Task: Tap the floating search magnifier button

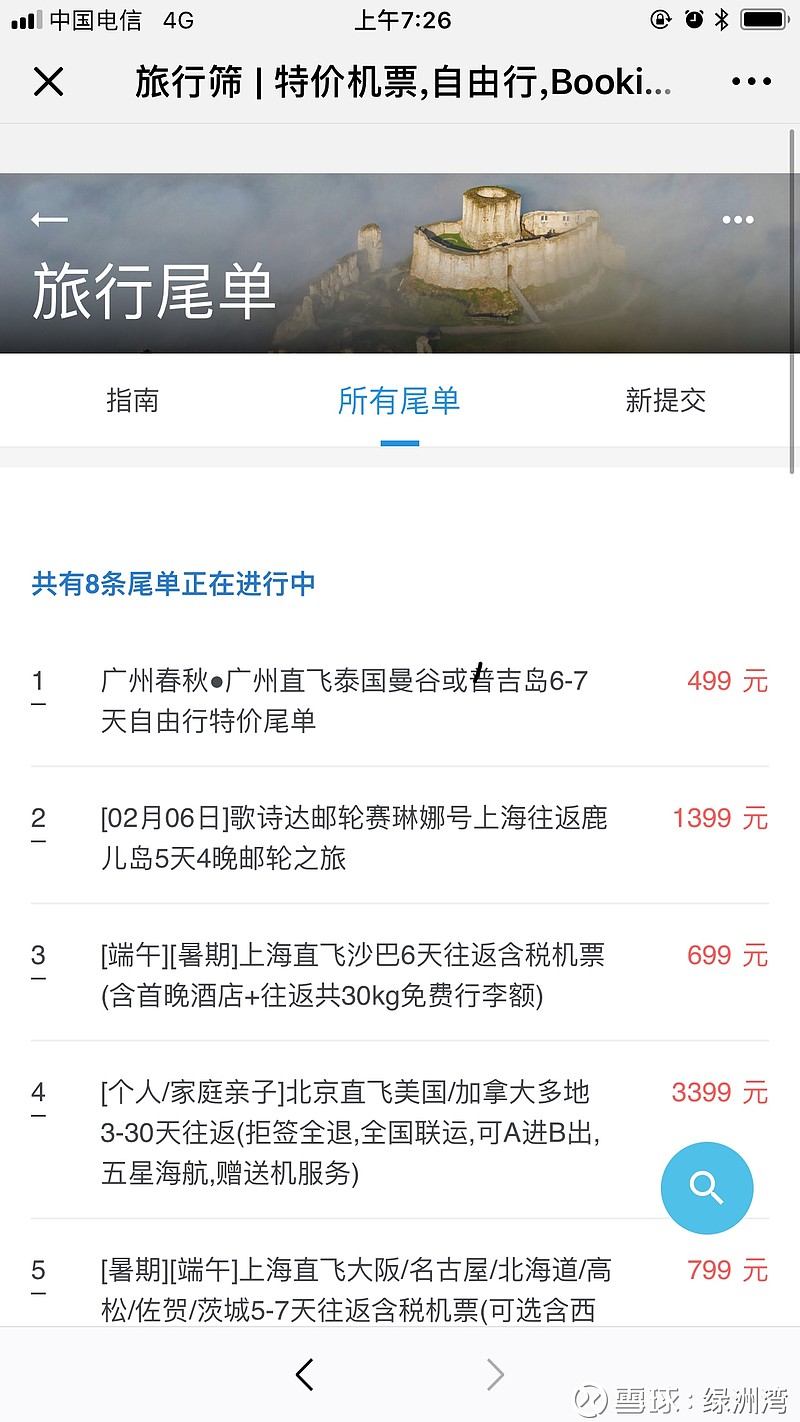Action: click(x=707, y=1188)
